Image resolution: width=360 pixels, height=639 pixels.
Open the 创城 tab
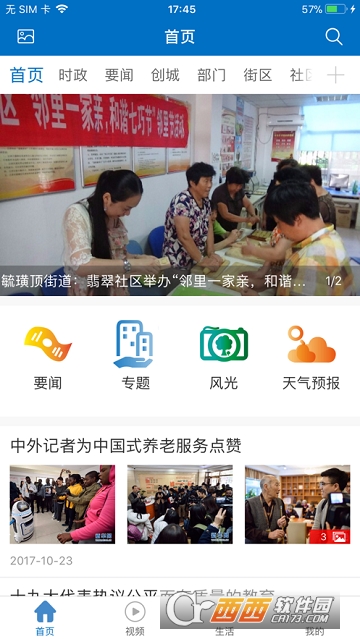pos(165,75)
